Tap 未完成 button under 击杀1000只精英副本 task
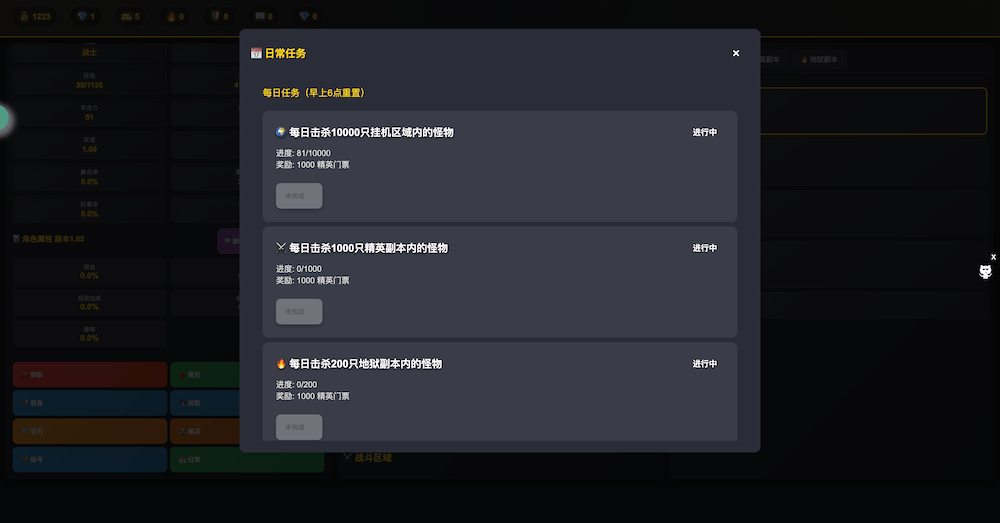Image resolution: width=1000 pixels, height=523 pixels. coord(299,311)
